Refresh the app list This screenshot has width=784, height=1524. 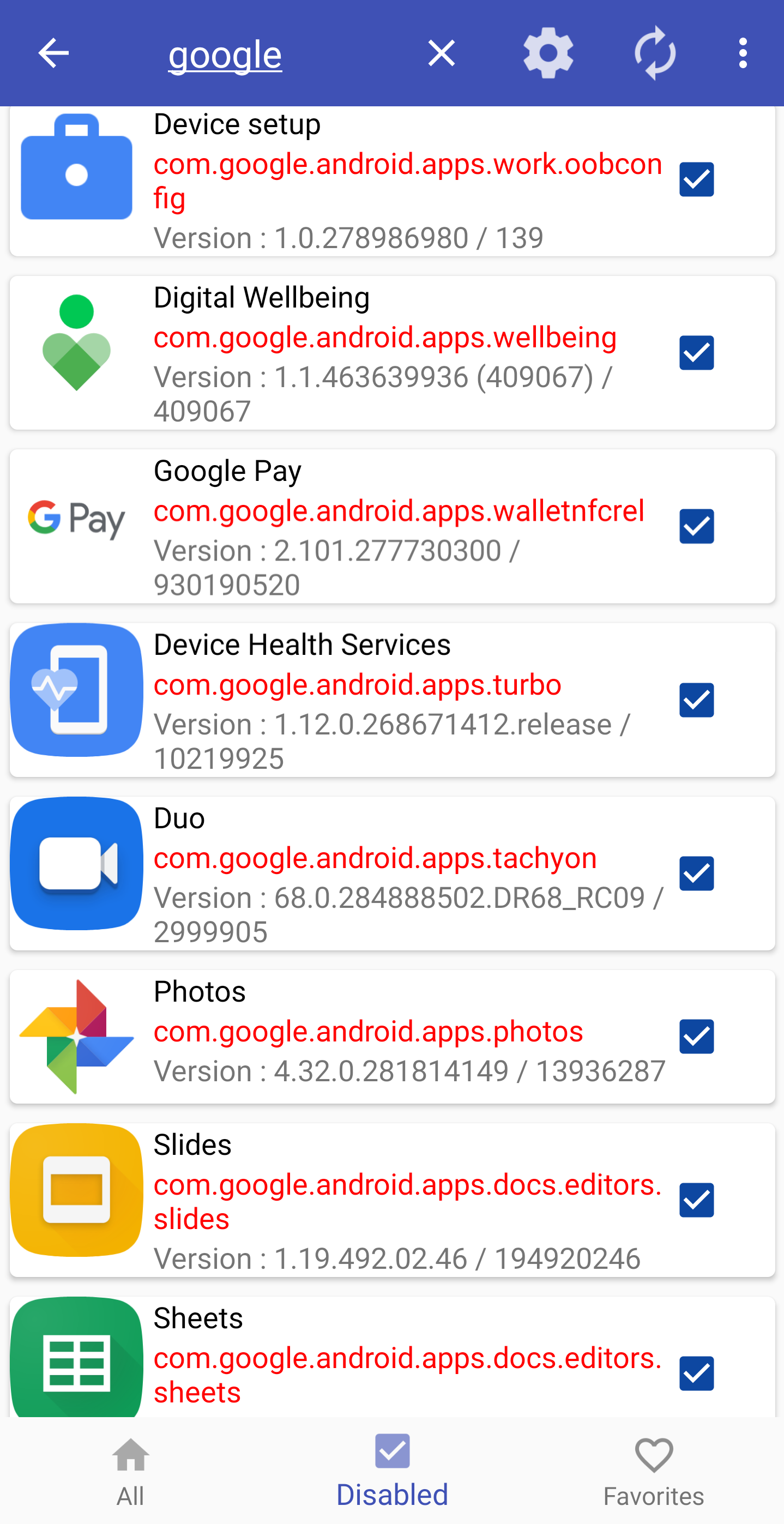(x=655, y=53)
